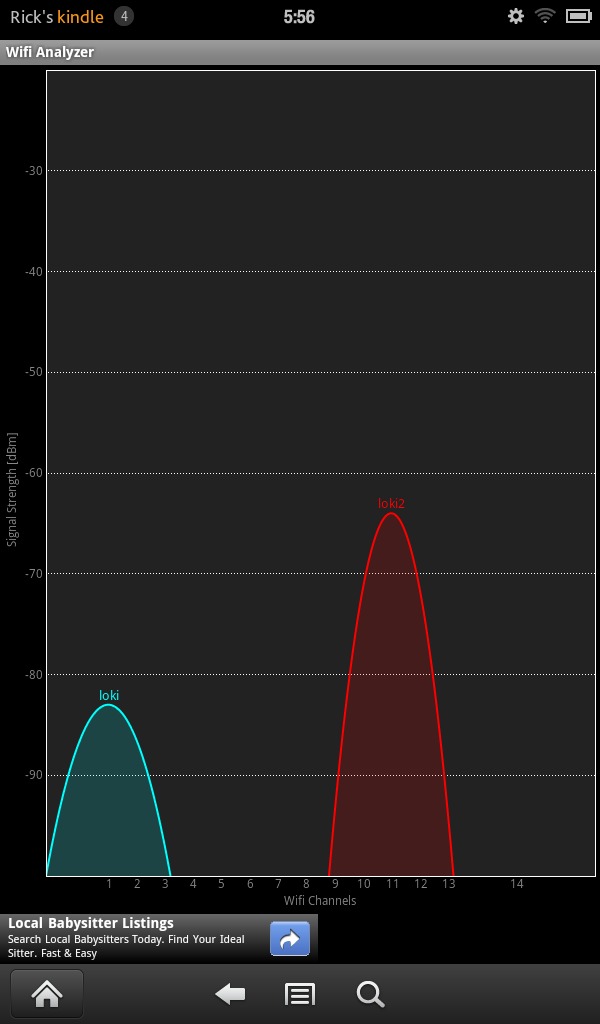Image resolution: width=600 pixels, height=1024 pixels.
Task: Open the menu icon in bottom bar
Action: click(300, 994)
